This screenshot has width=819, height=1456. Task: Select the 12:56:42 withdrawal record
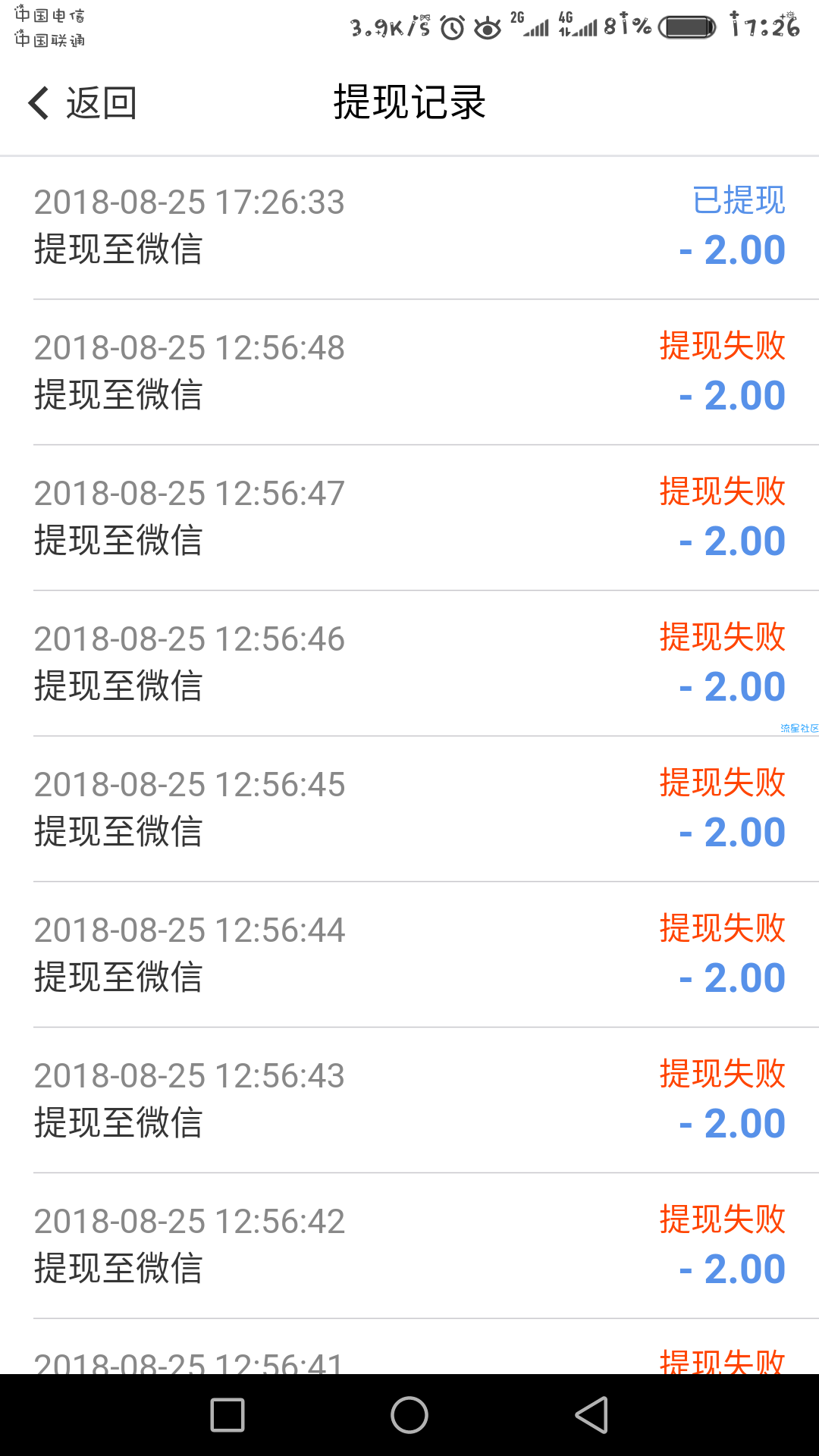coord(409,1246)
